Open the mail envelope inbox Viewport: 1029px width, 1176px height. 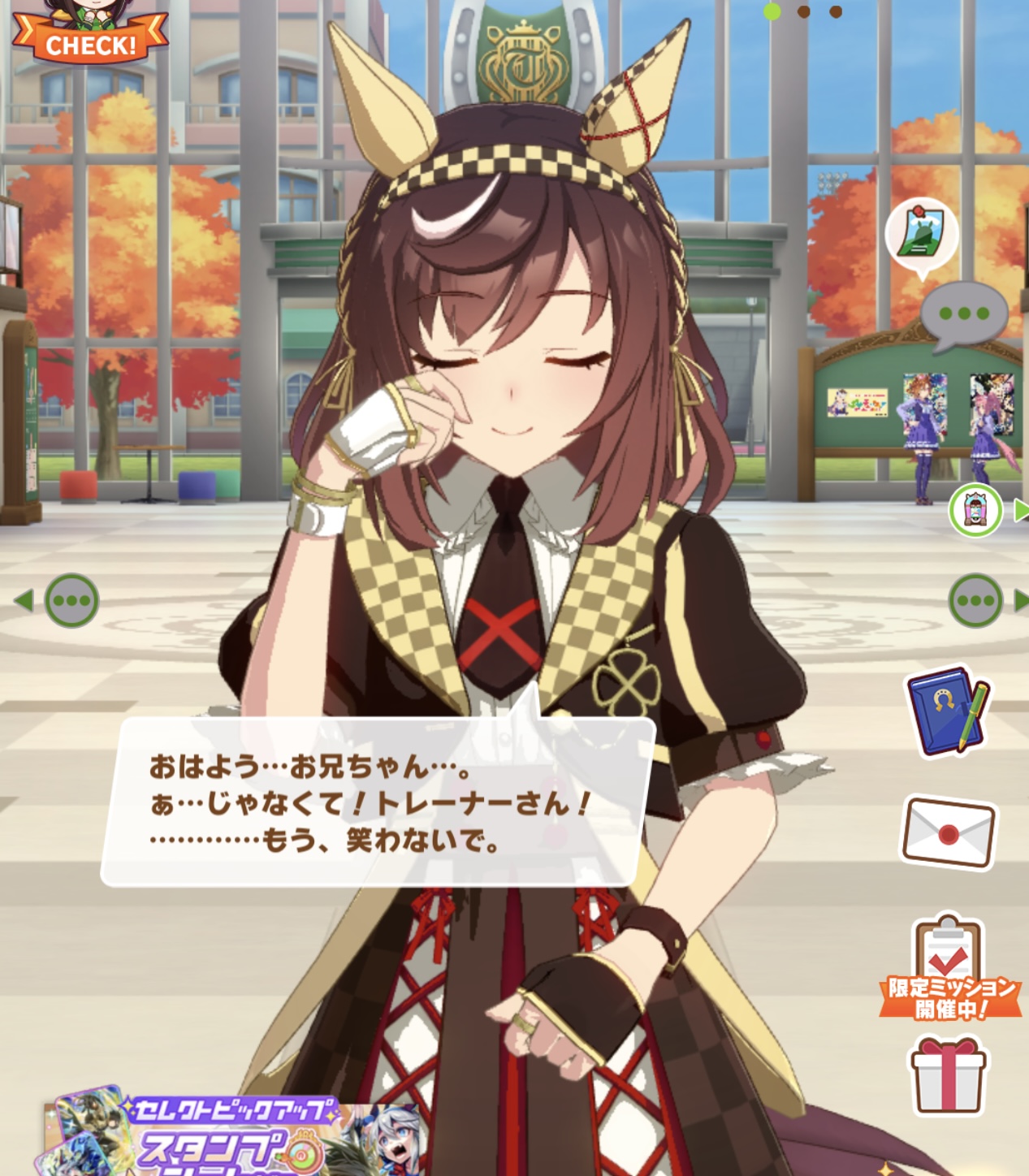tap(949, 832)
